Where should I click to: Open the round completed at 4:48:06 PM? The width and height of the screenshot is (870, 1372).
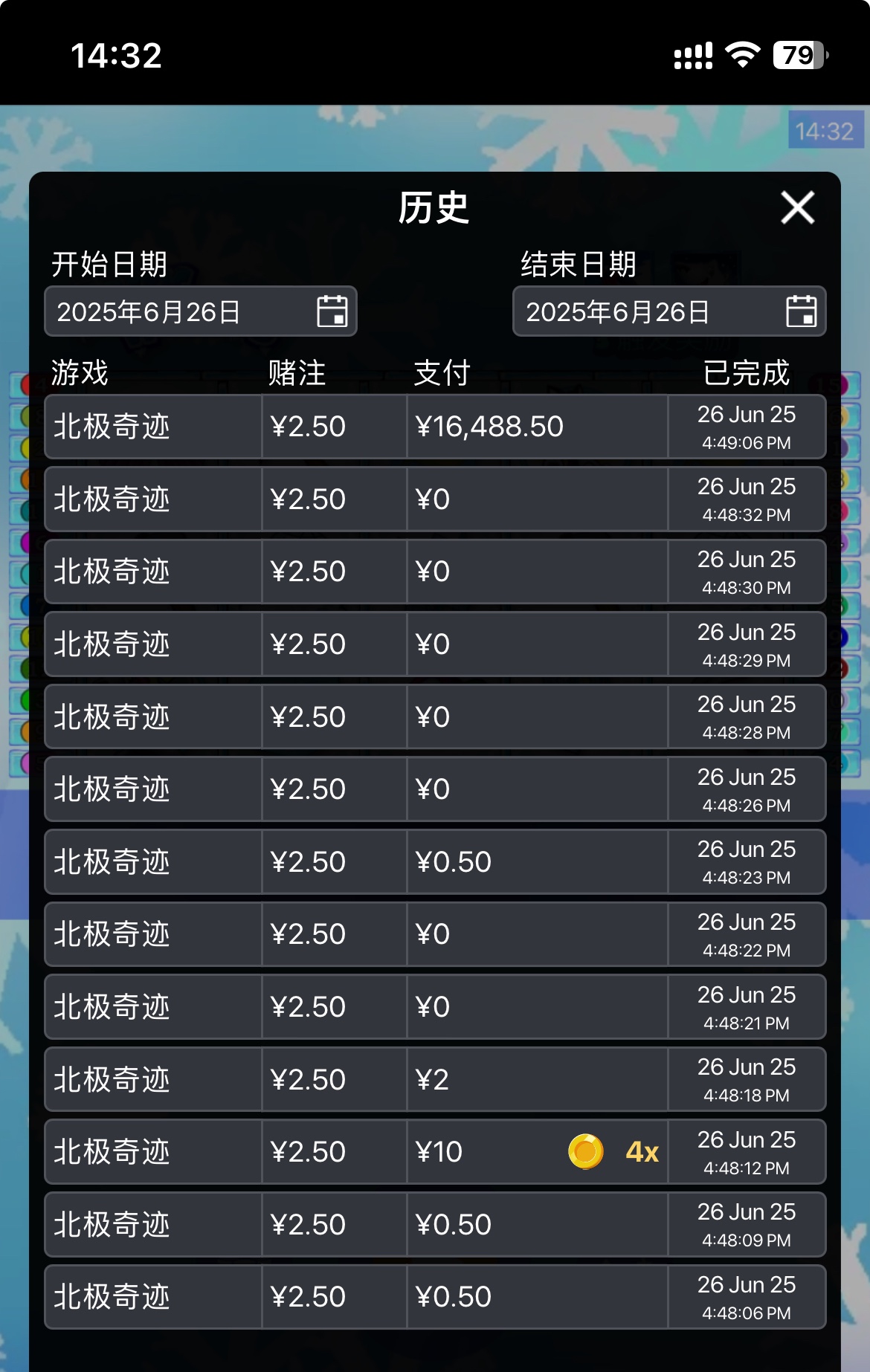435,1297
